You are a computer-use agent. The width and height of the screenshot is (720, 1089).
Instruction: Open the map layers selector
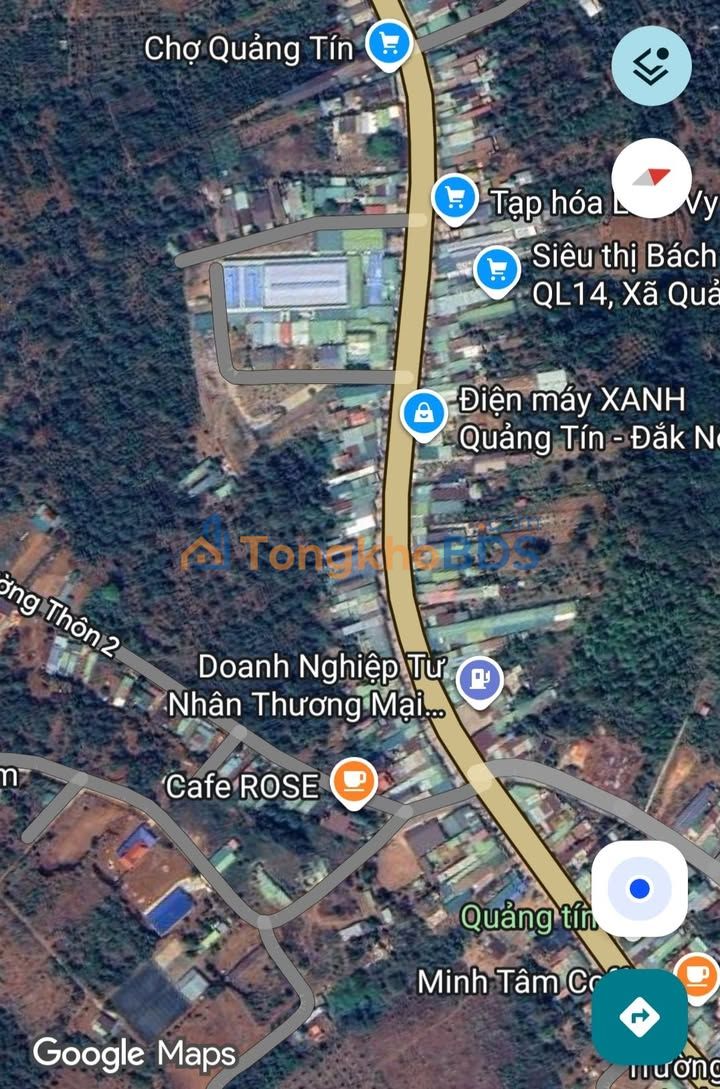pos(651,66)
